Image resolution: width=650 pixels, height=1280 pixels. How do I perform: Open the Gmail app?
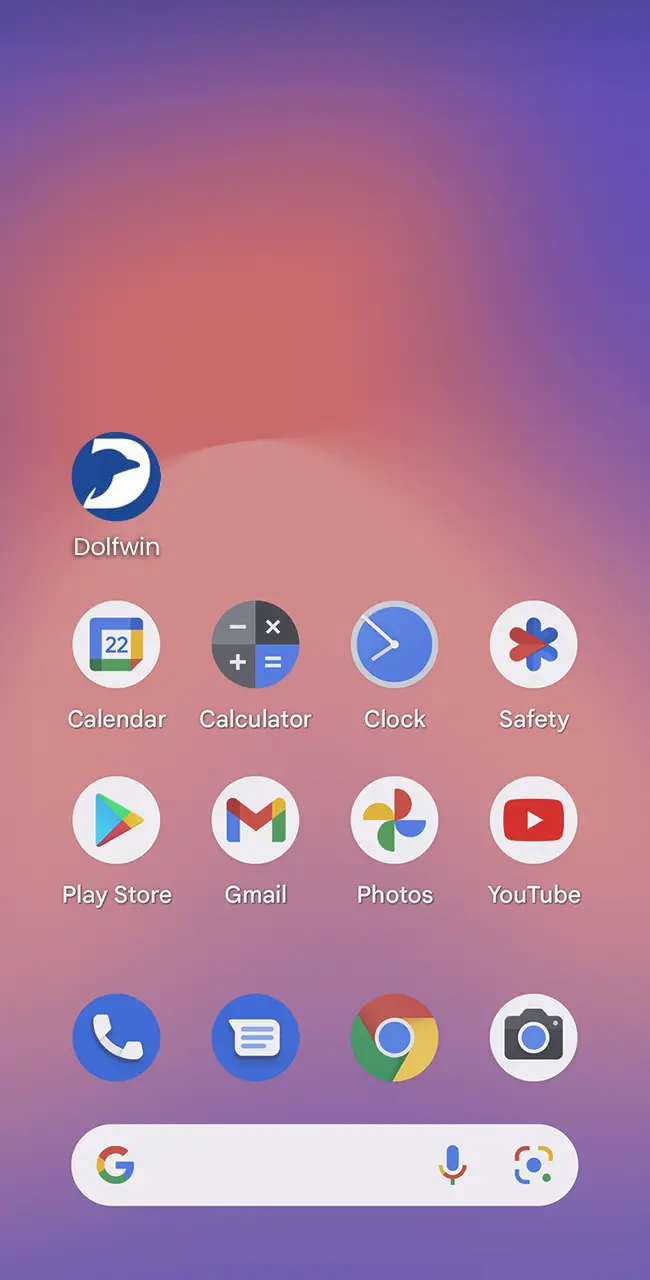[x=255, y=820]
